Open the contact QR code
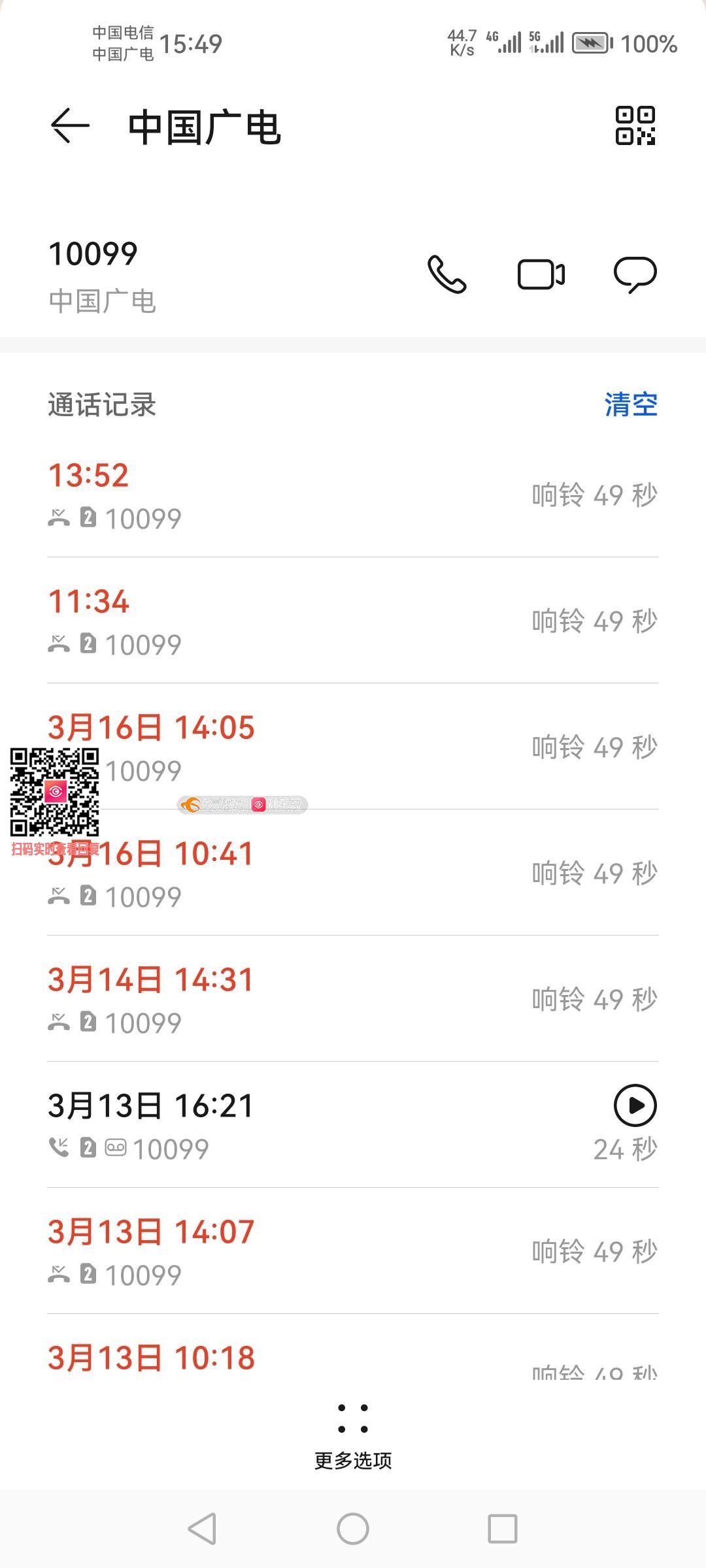The height and width of the screenshot is (1568, 706). click(x=635, y=125)
